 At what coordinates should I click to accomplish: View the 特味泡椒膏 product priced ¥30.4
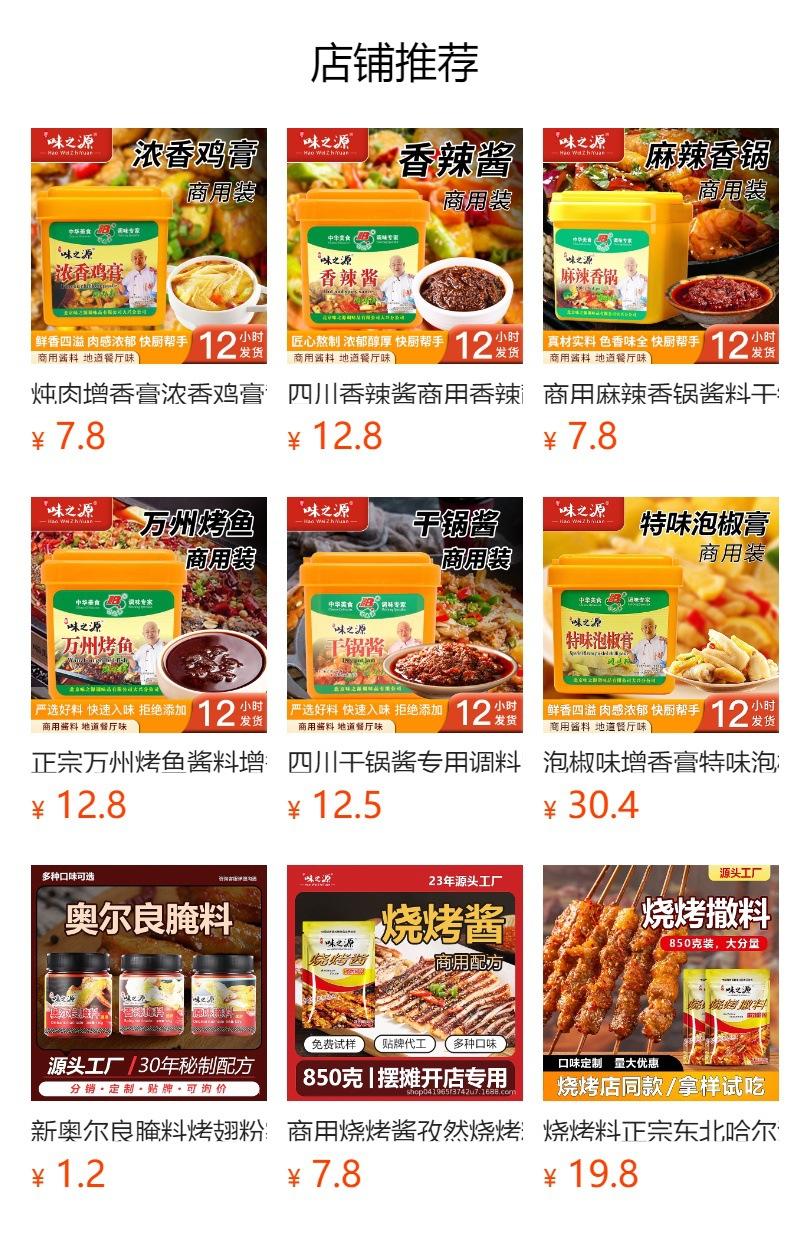[661, 615]
